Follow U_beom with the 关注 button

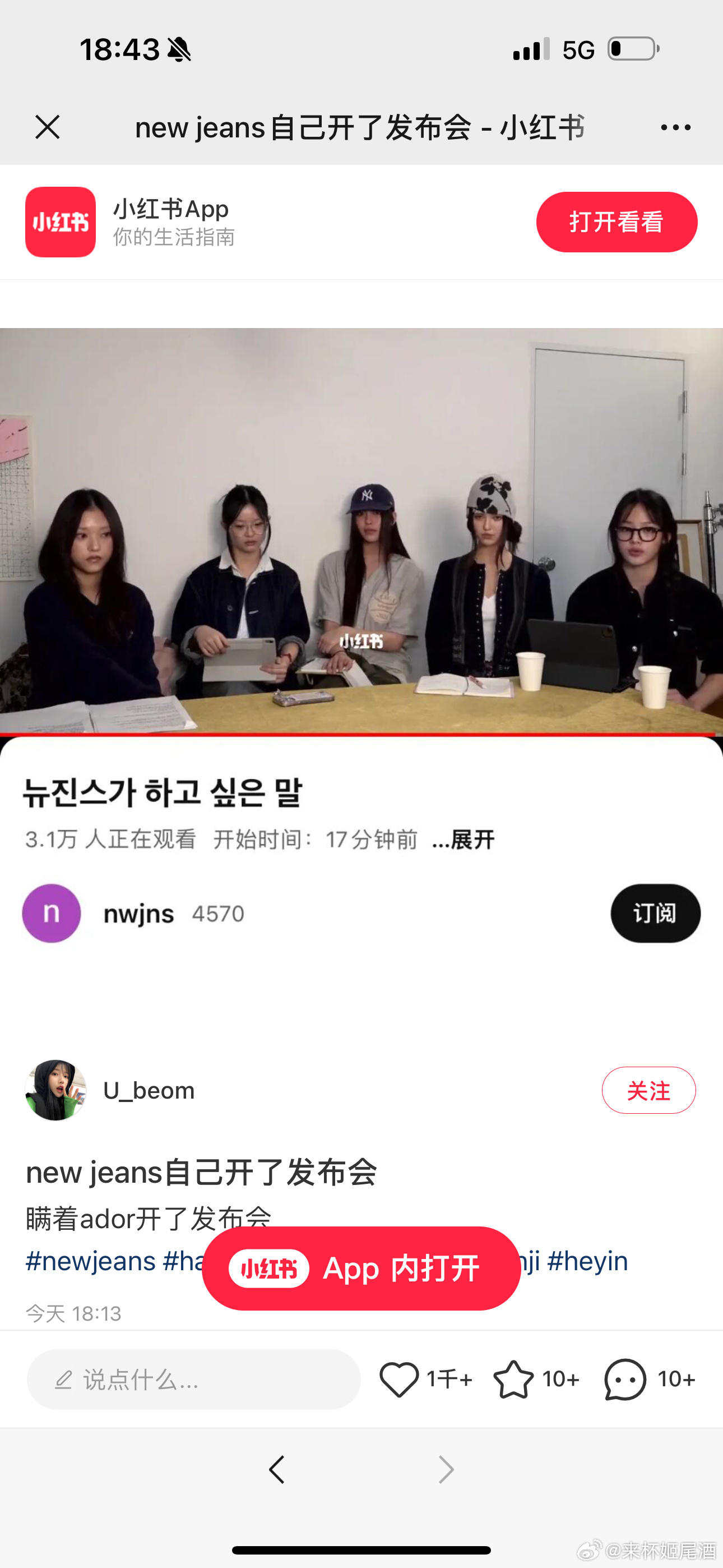(648, 1090)
